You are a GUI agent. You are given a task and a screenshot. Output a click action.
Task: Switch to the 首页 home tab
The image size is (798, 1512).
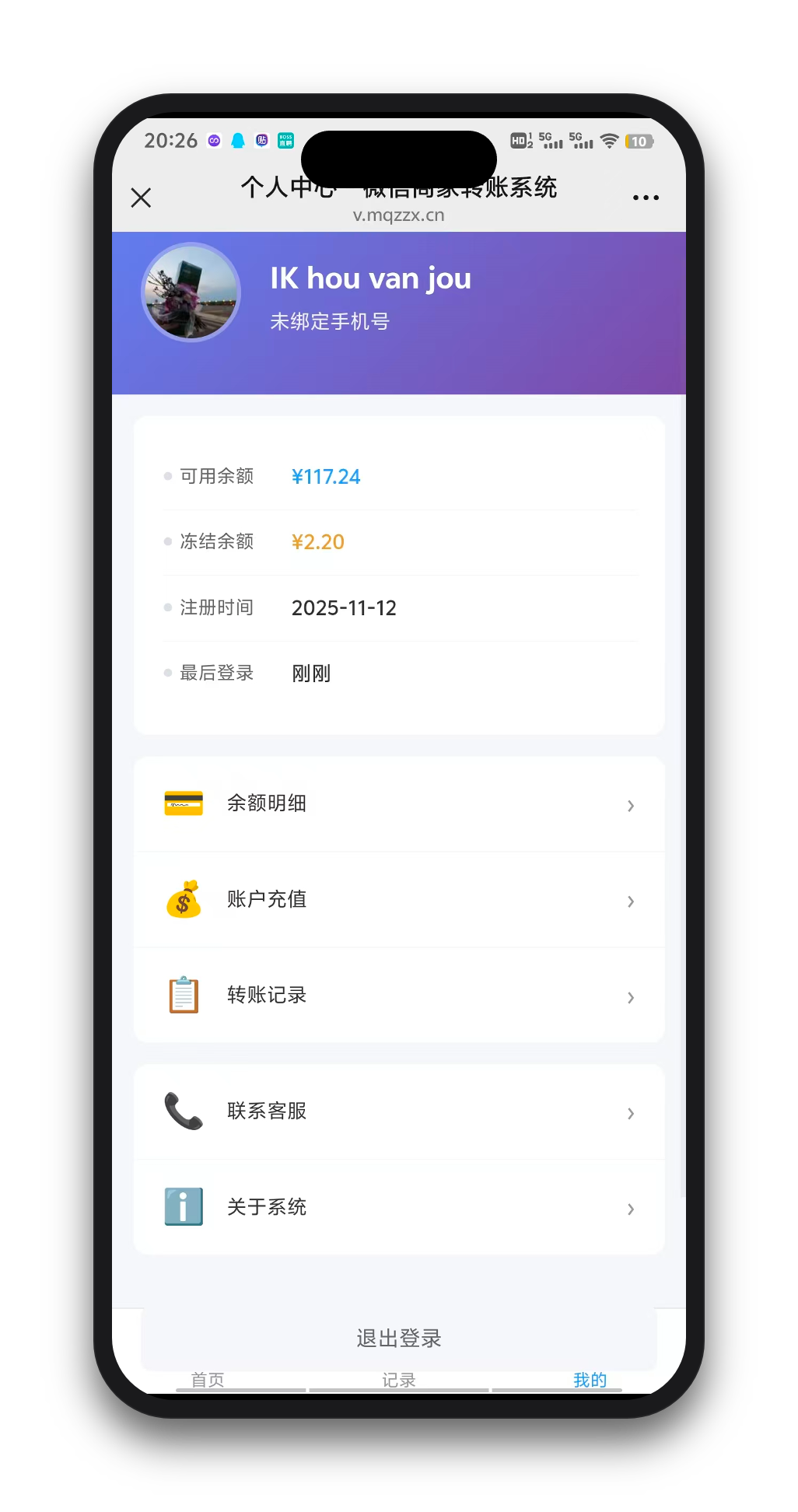point(208,1380)
